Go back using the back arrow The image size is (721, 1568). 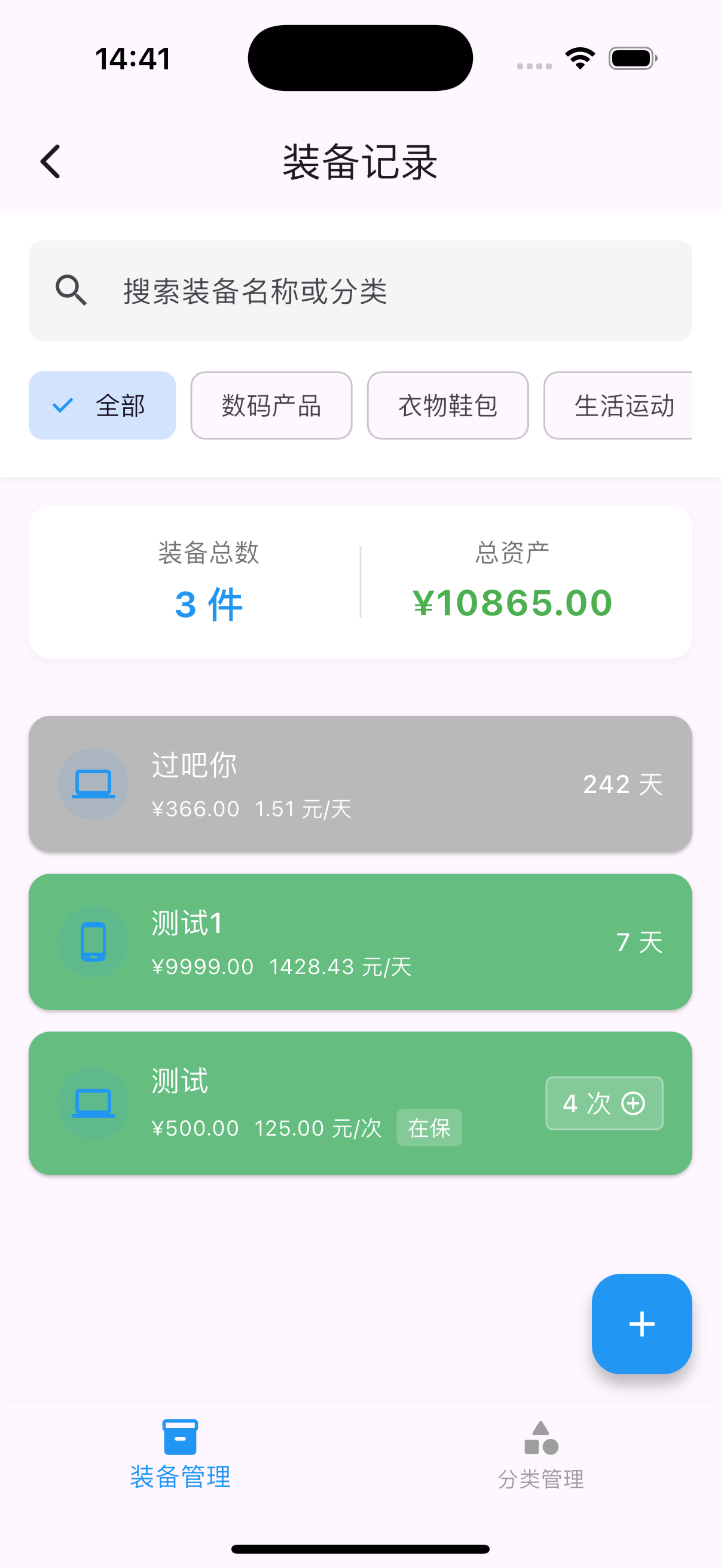50,161
